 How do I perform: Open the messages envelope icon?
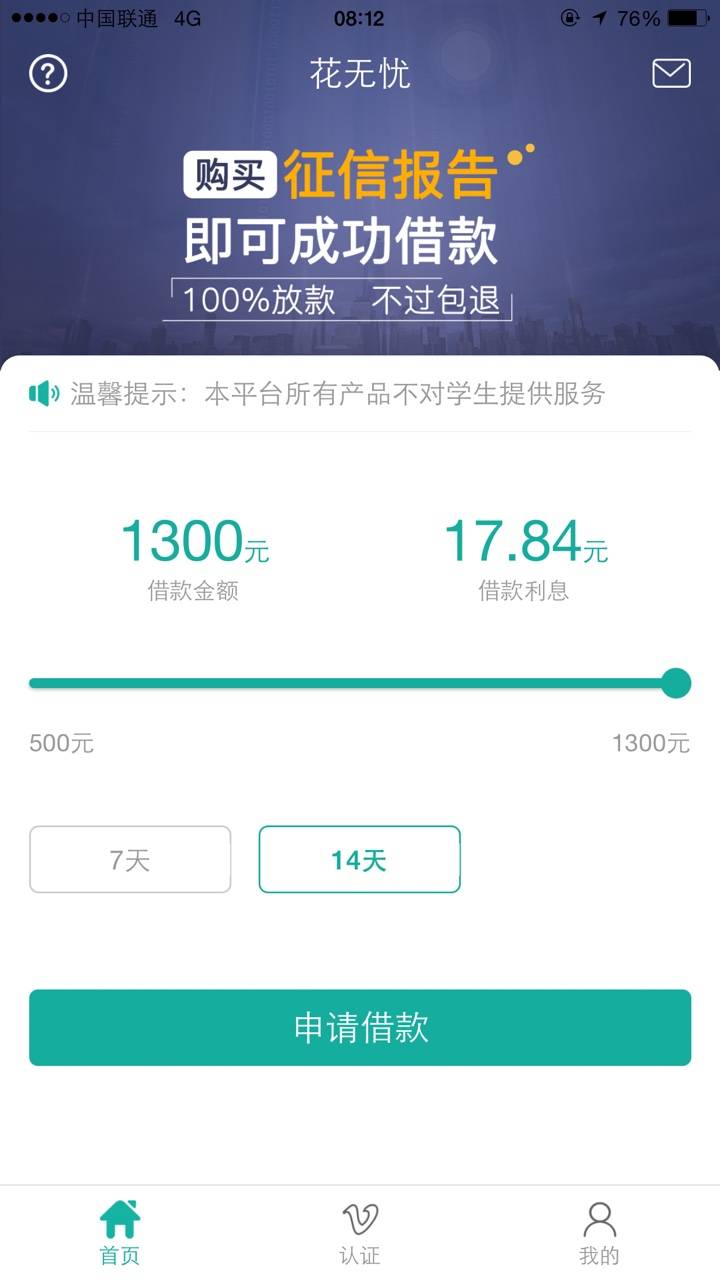[671, 74]
